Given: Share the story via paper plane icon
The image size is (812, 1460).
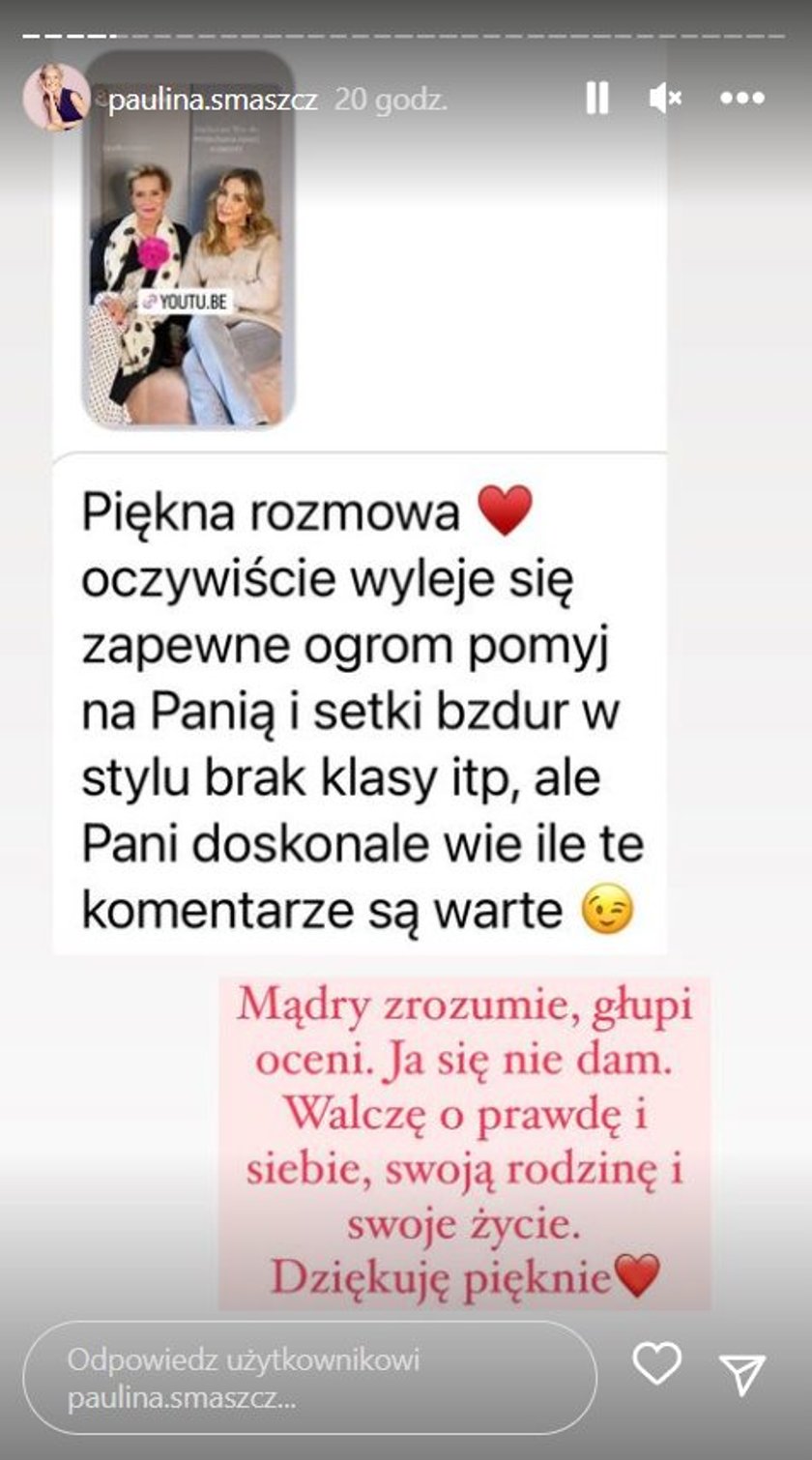Looking at the screenshot, I should 742,1373.
